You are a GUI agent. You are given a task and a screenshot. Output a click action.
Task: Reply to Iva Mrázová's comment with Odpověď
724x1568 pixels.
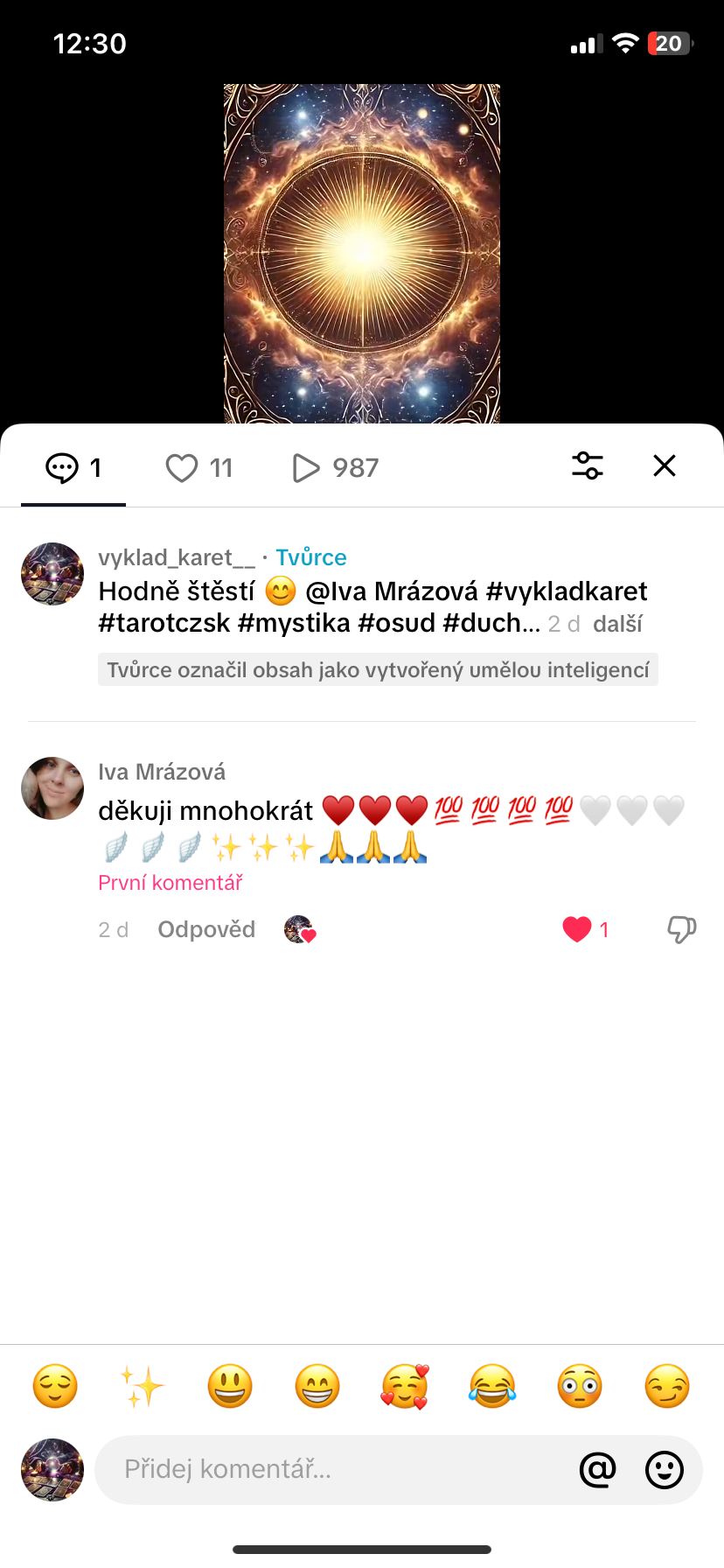(x=206, y=929)
